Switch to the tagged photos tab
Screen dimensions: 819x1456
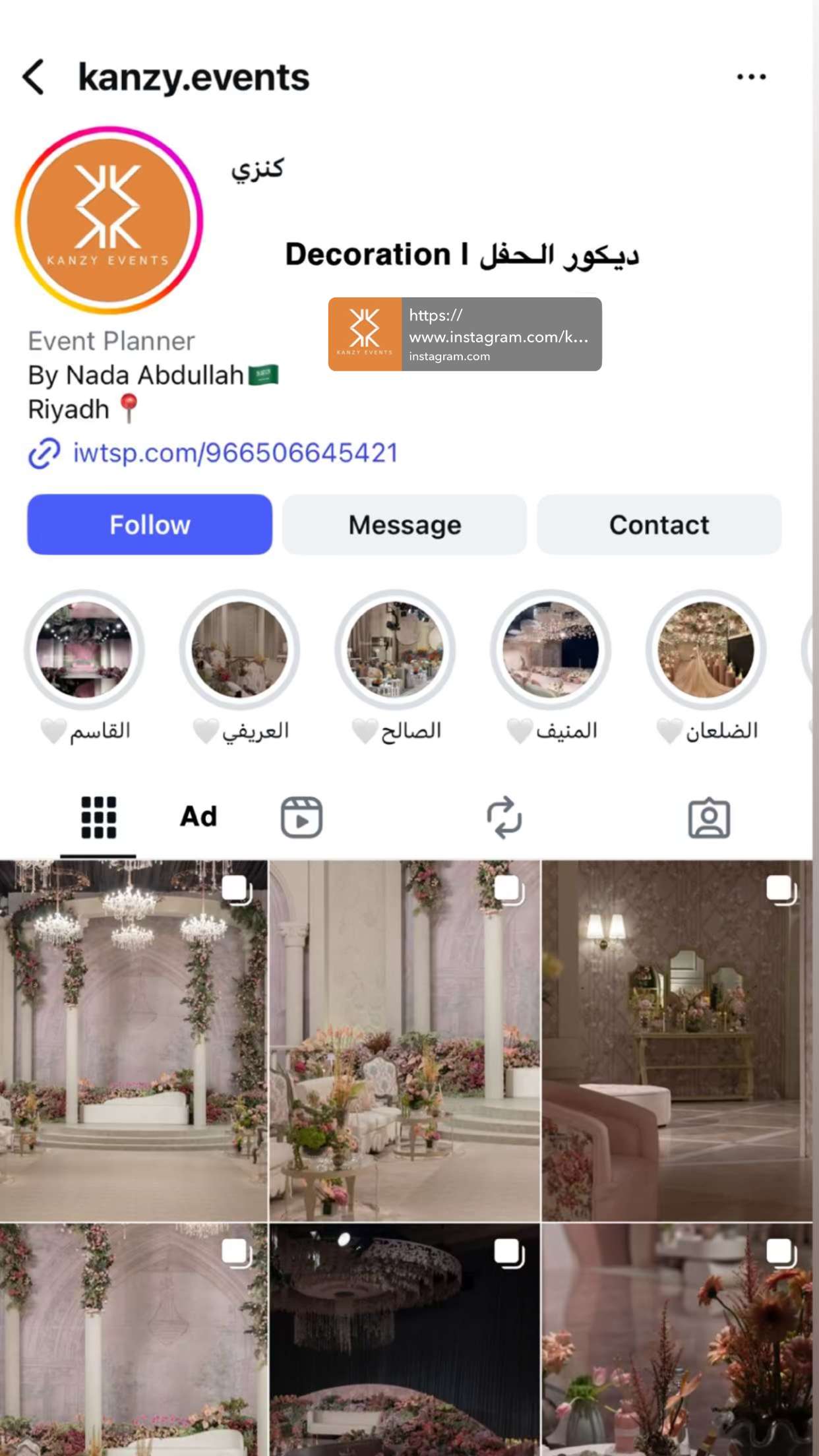(709, 818)
